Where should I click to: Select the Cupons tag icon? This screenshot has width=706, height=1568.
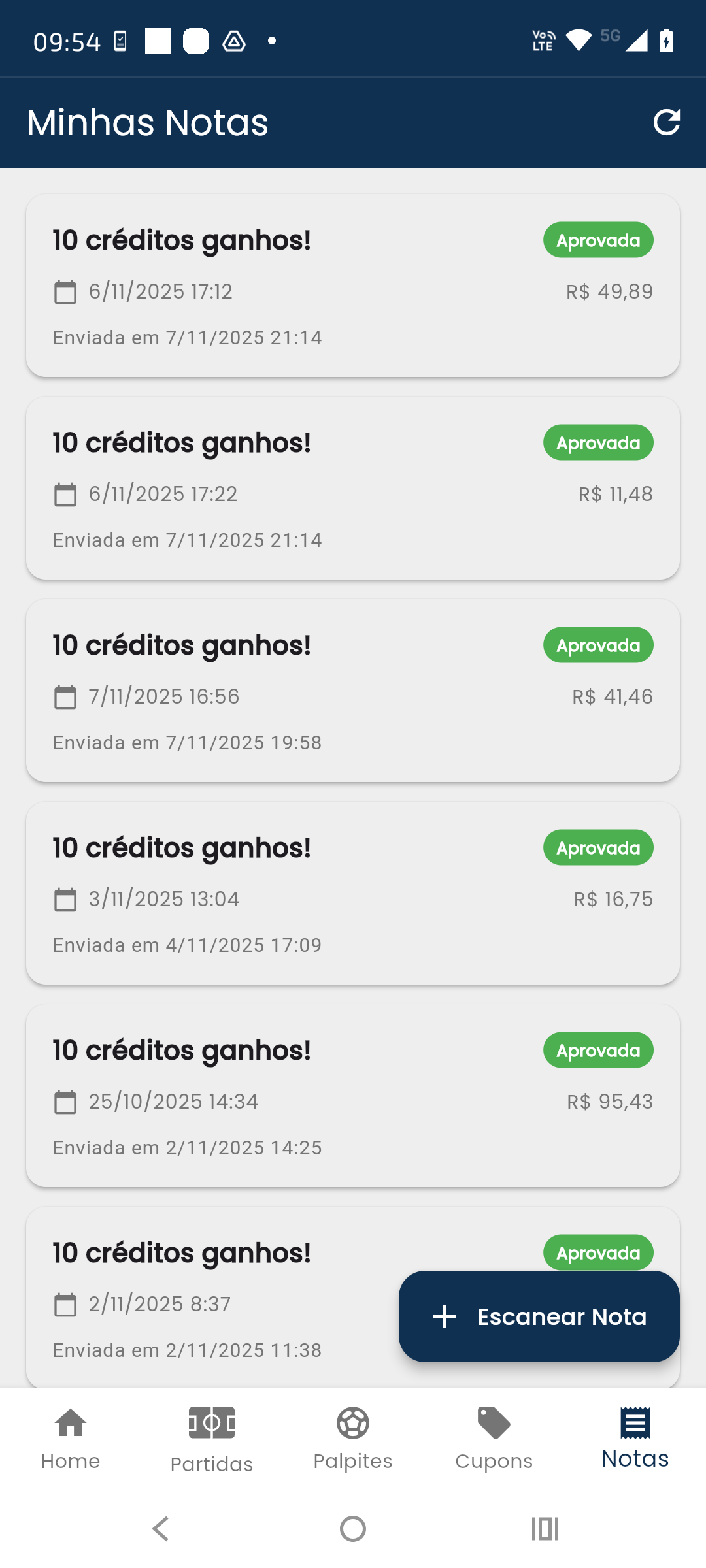click(494, 1423)
